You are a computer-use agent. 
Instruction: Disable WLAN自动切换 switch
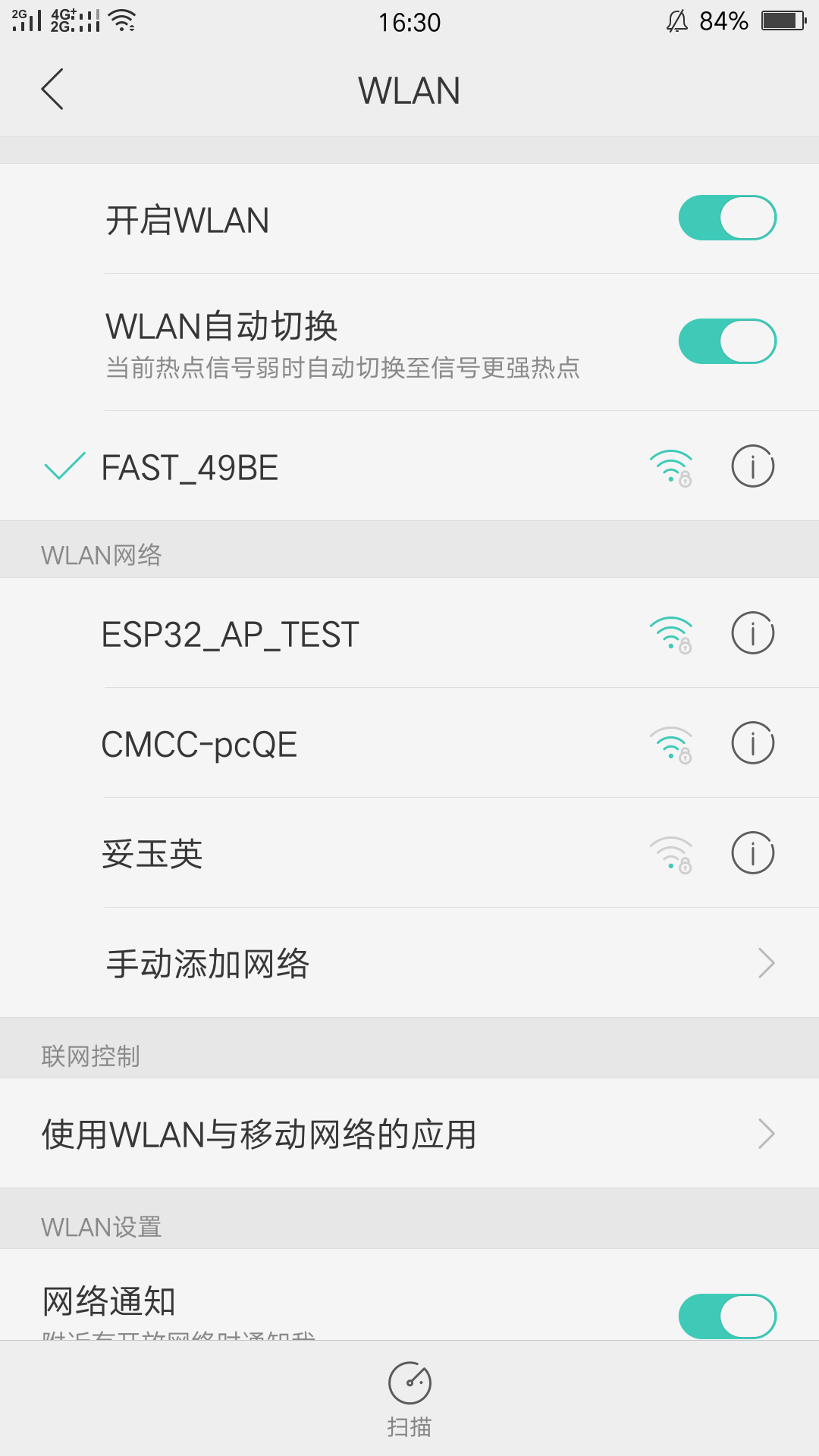click(726, 340)
